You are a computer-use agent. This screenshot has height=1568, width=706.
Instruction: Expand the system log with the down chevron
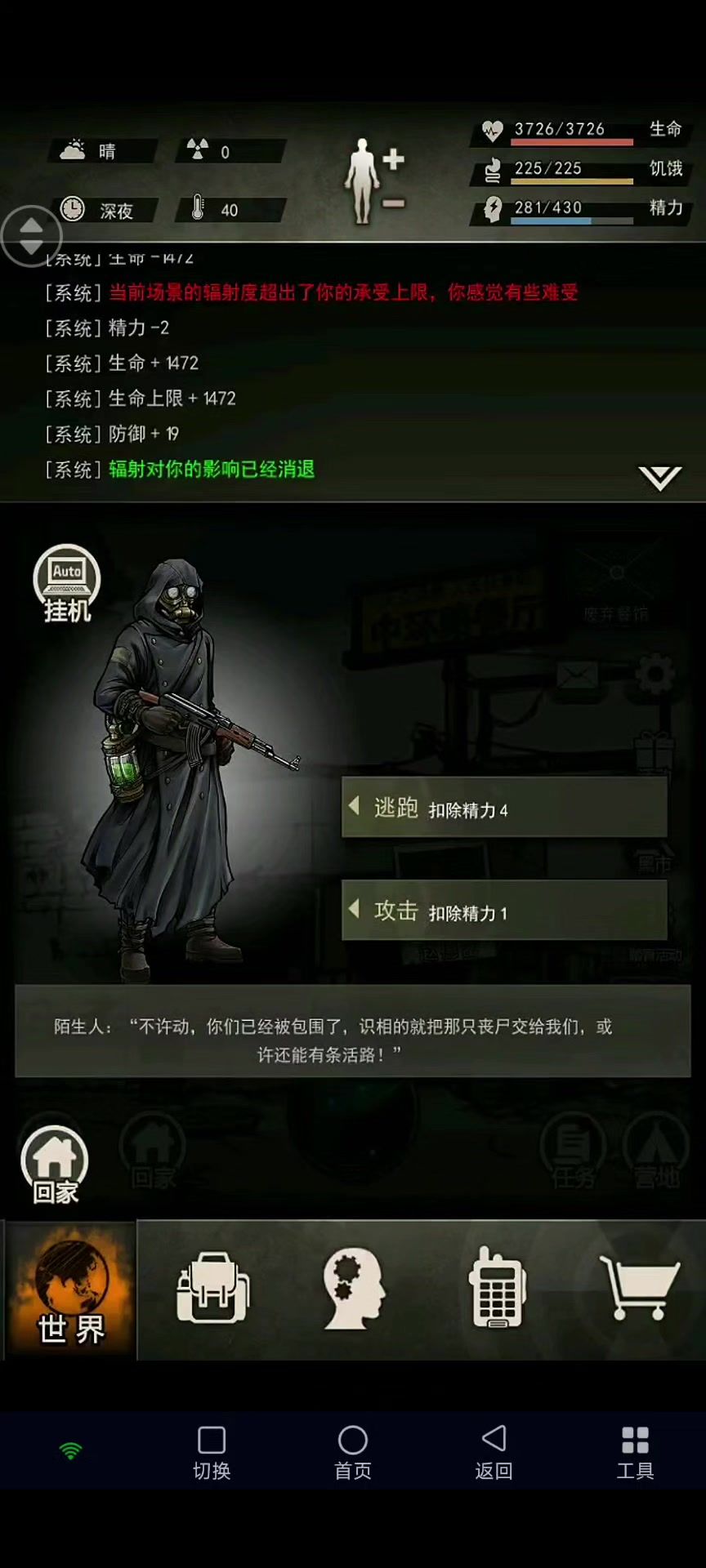pyautogui.click(x=659, y=478)
